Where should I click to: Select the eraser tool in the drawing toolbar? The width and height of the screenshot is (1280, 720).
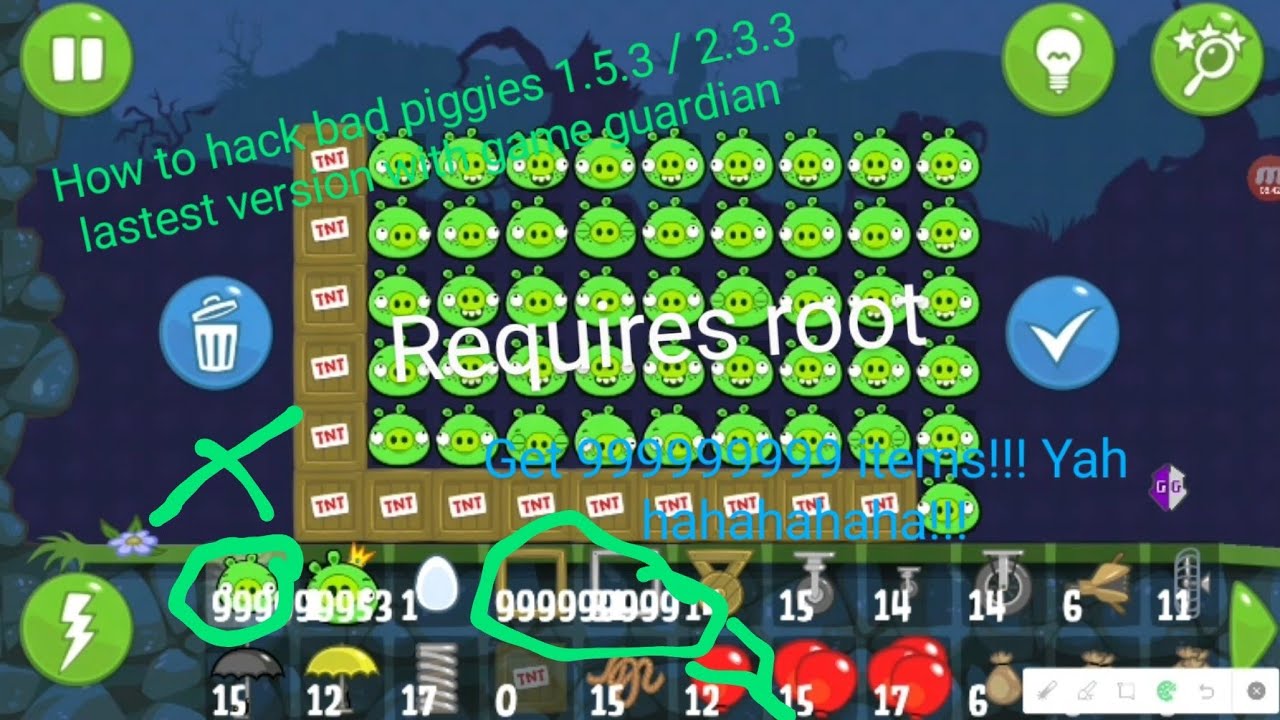(1087, 691)
